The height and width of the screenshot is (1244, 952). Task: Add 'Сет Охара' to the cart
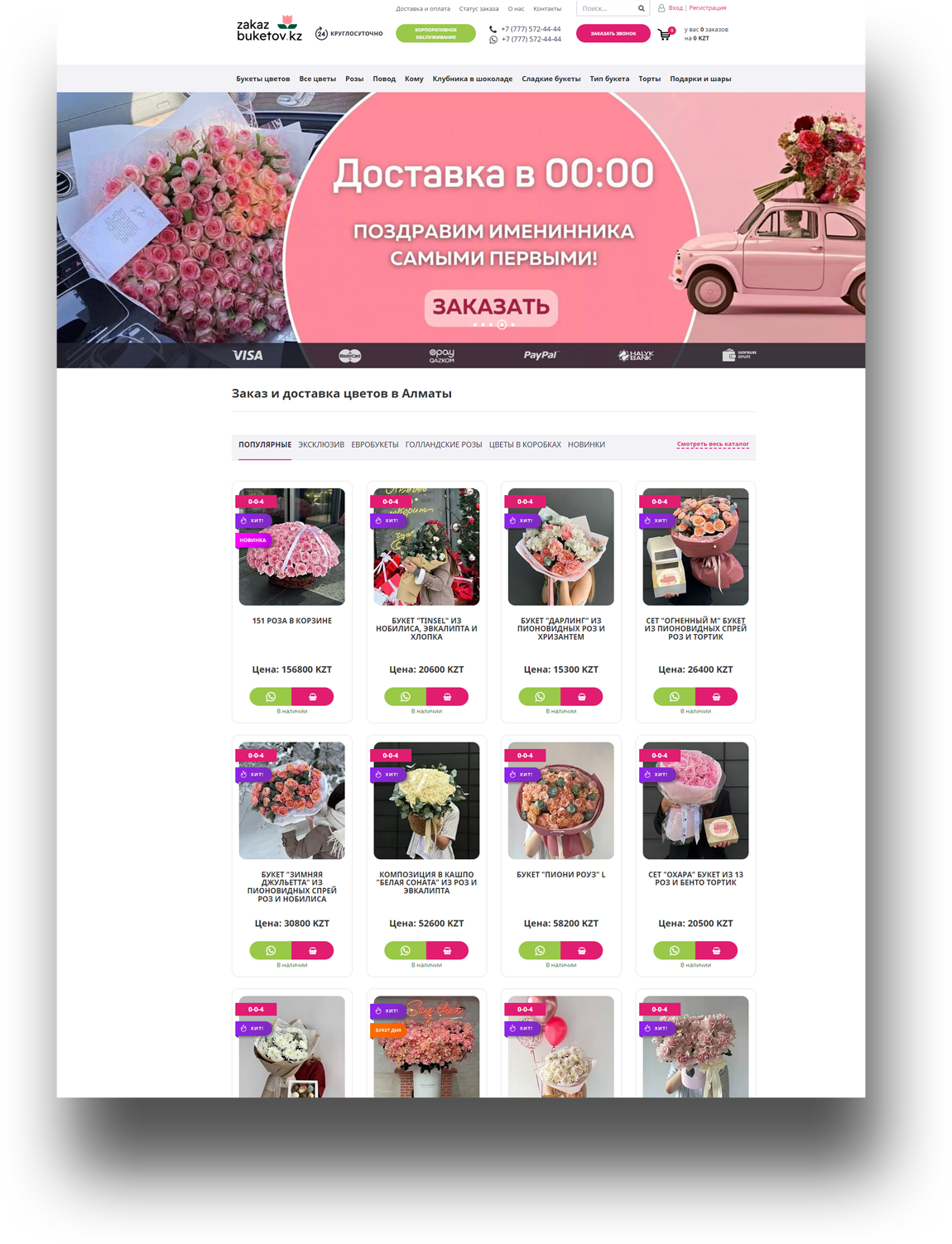pos(716,951)
